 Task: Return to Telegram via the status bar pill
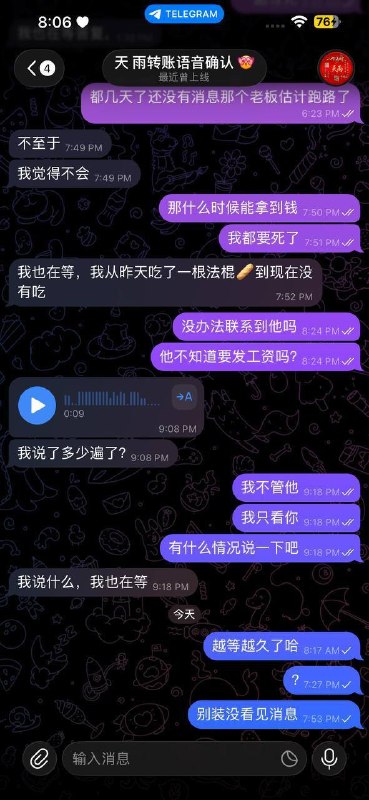coord(184,14)
